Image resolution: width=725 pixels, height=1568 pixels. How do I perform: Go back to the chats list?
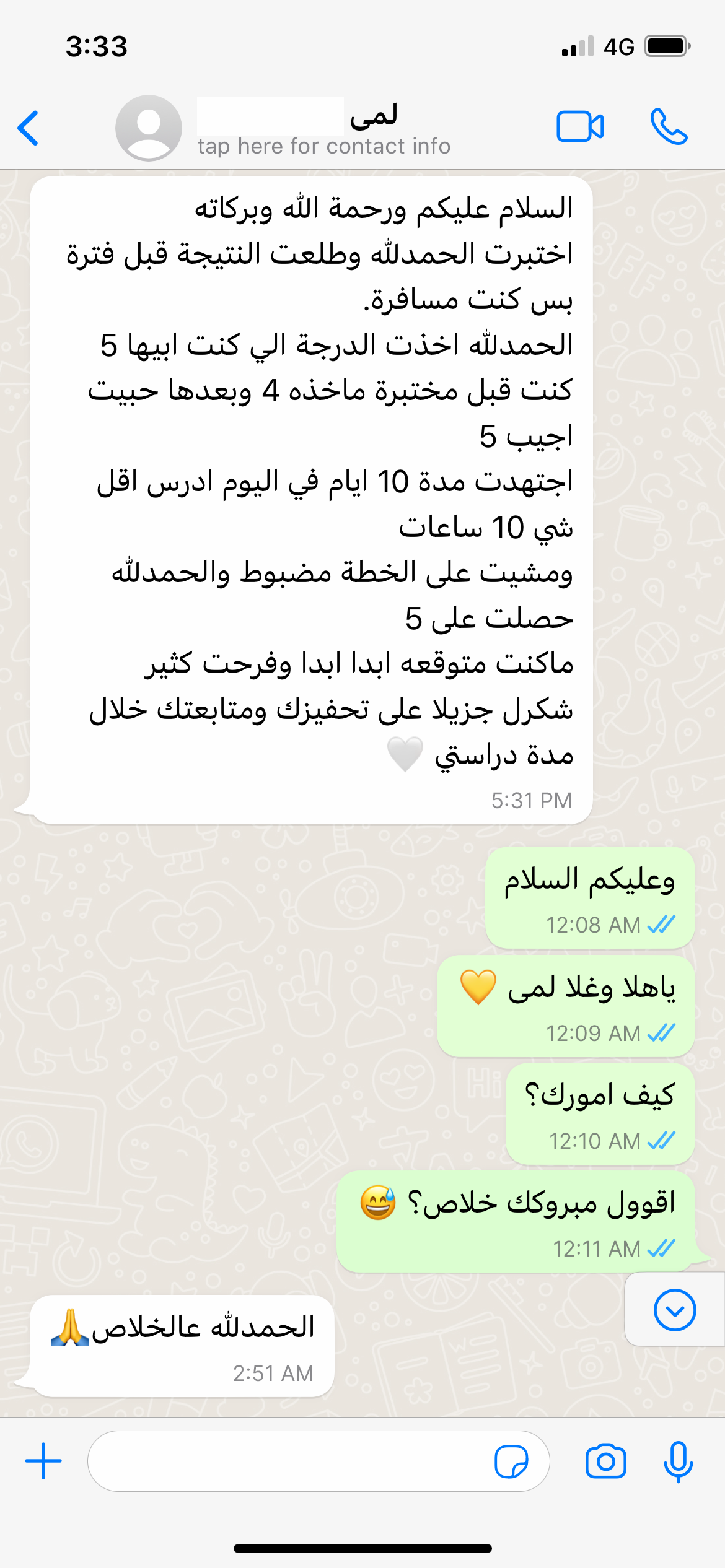click(x=29, y=128)
